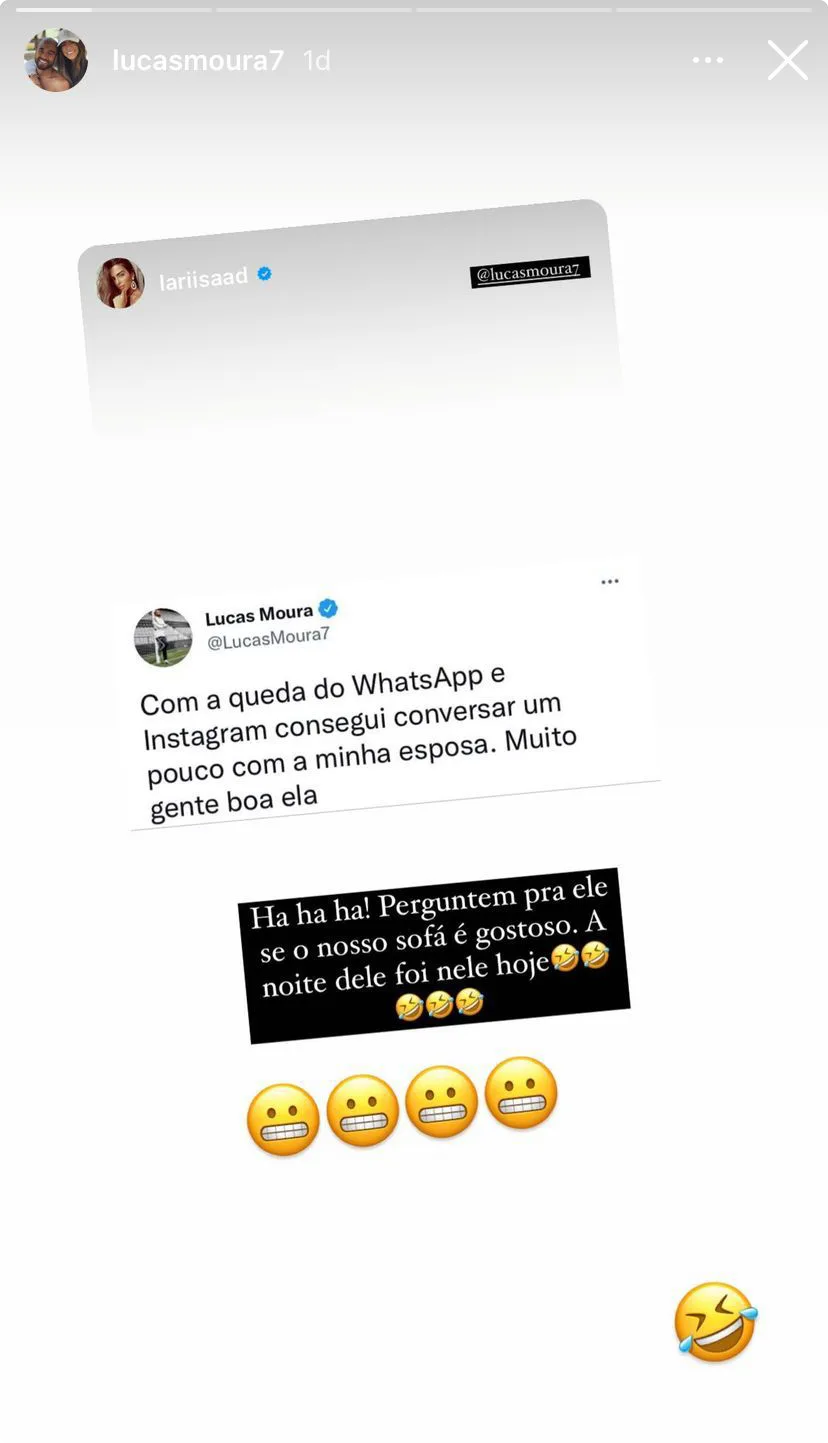This screenshot has width=828, height=1443.
Task: Tap the lucasmoura7 username in story header
Action: pyautogui.click(x=198, y=61)
